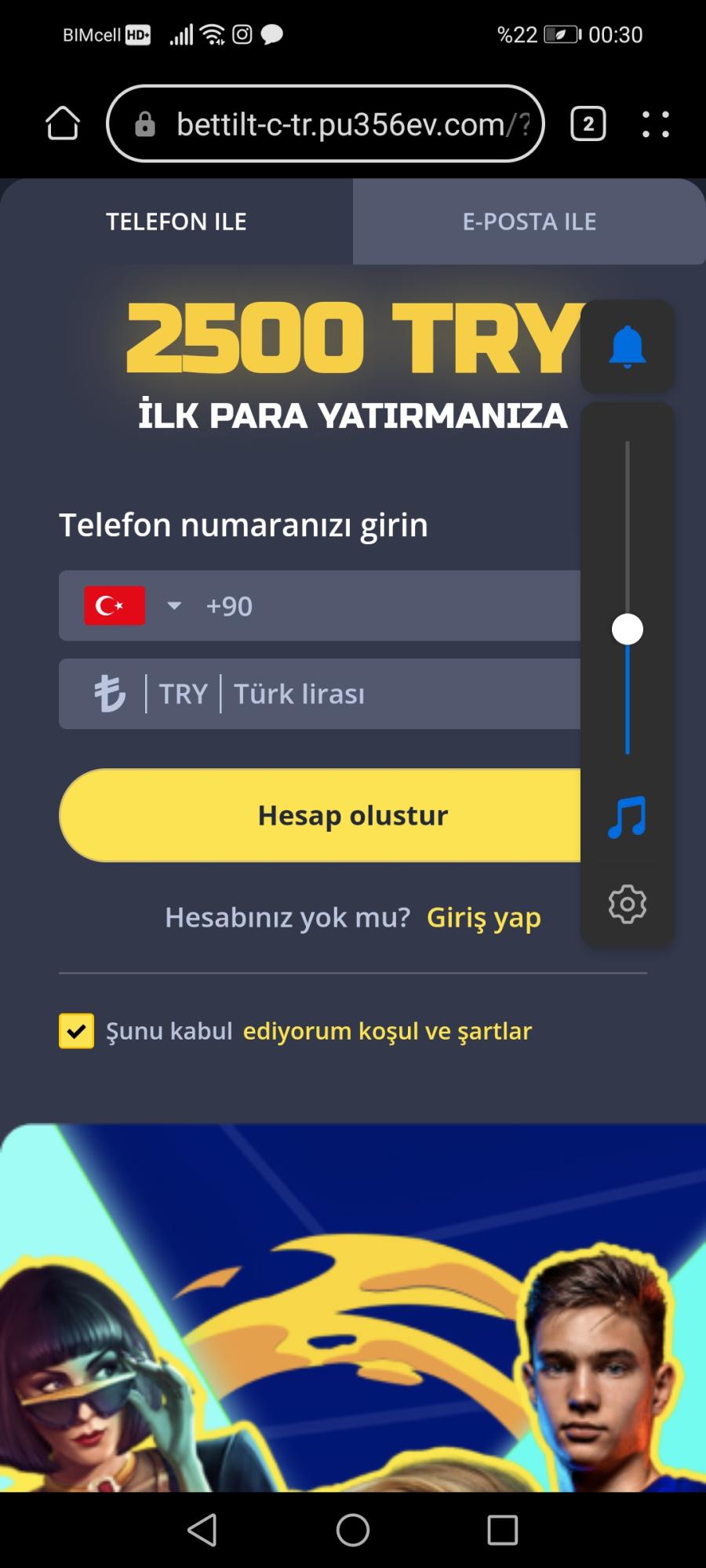Switch to the E-POSTA ILE tab
706x1568 pixels.
(530, 221)
